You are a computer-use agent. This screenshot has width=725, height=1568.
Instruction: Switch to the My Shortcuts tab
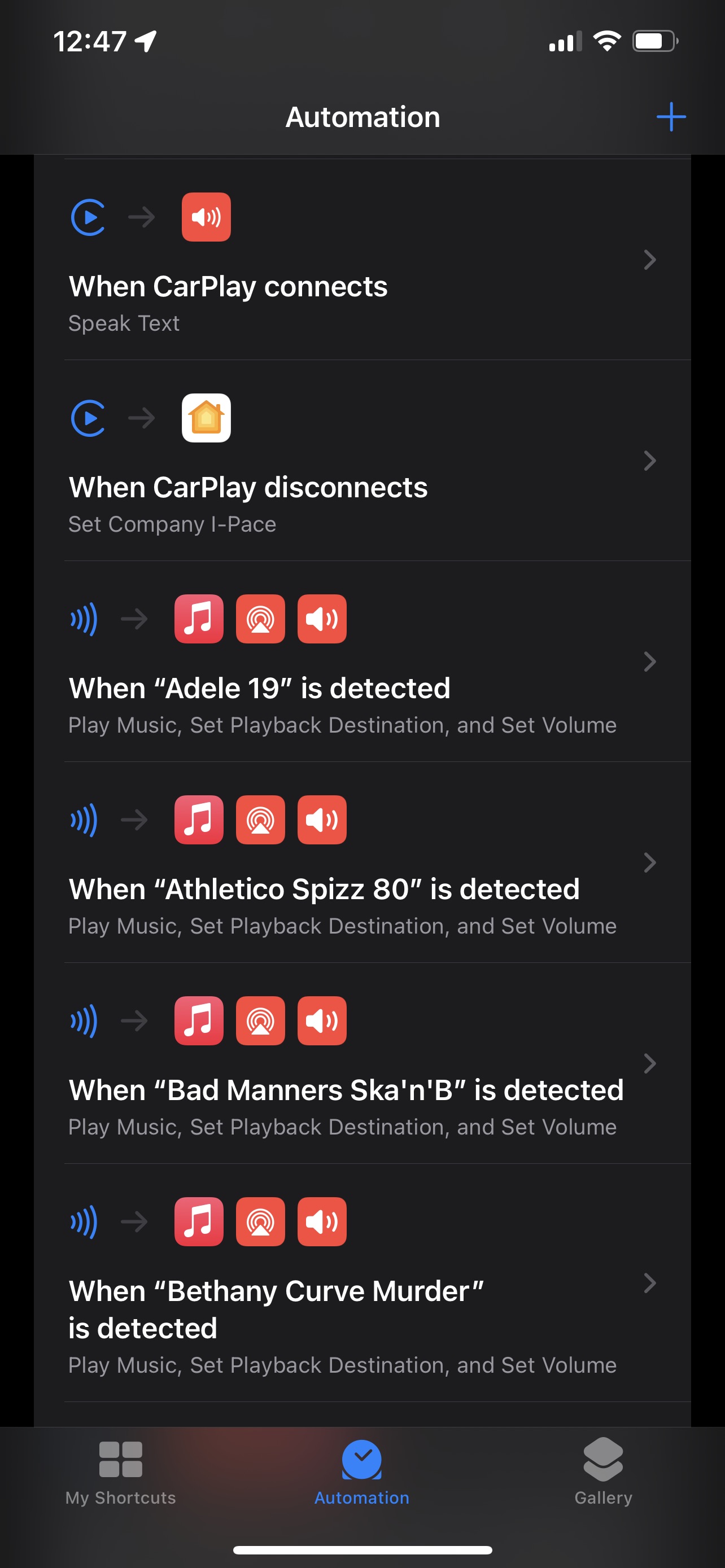pos(120,1472)
